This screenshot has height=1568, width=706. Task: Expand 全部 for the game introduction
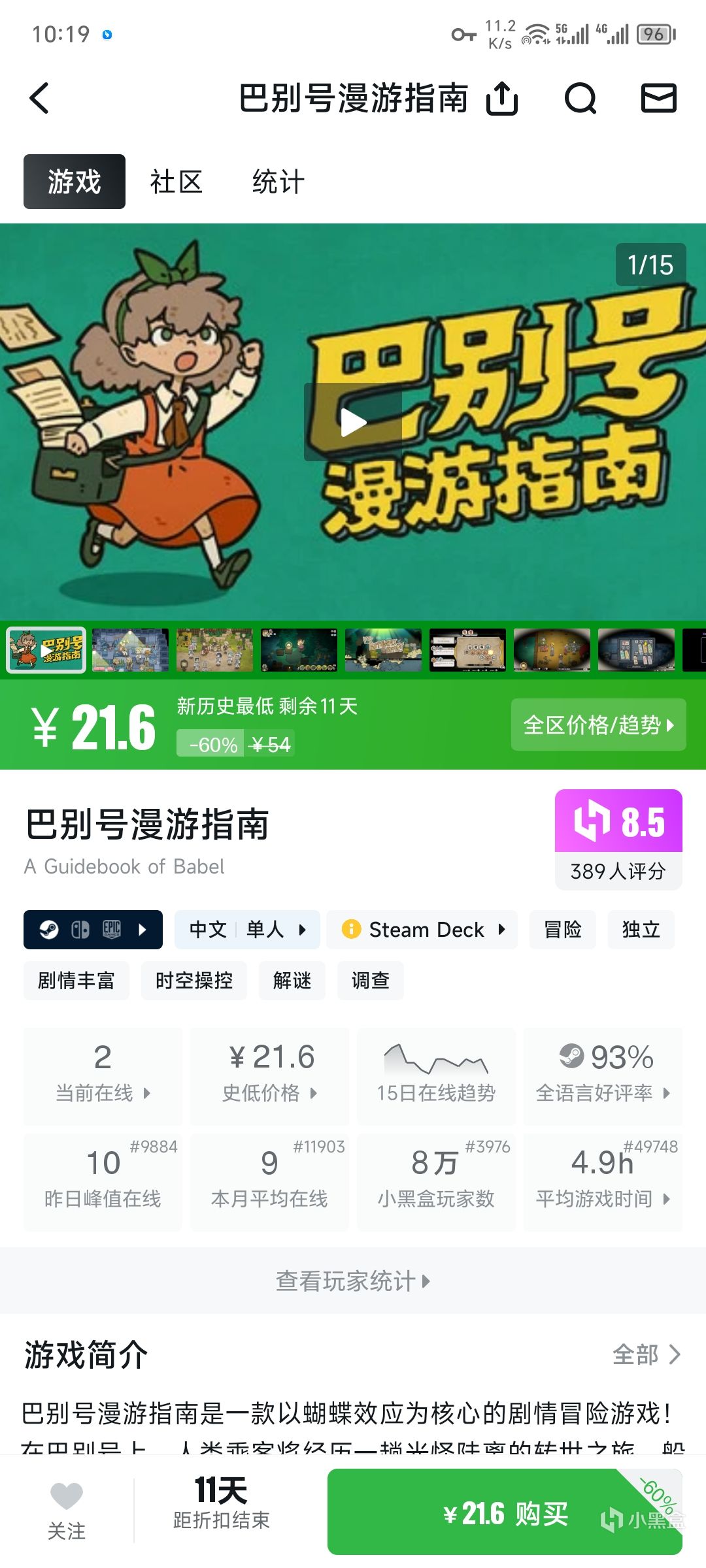[x=646, y=1354]
